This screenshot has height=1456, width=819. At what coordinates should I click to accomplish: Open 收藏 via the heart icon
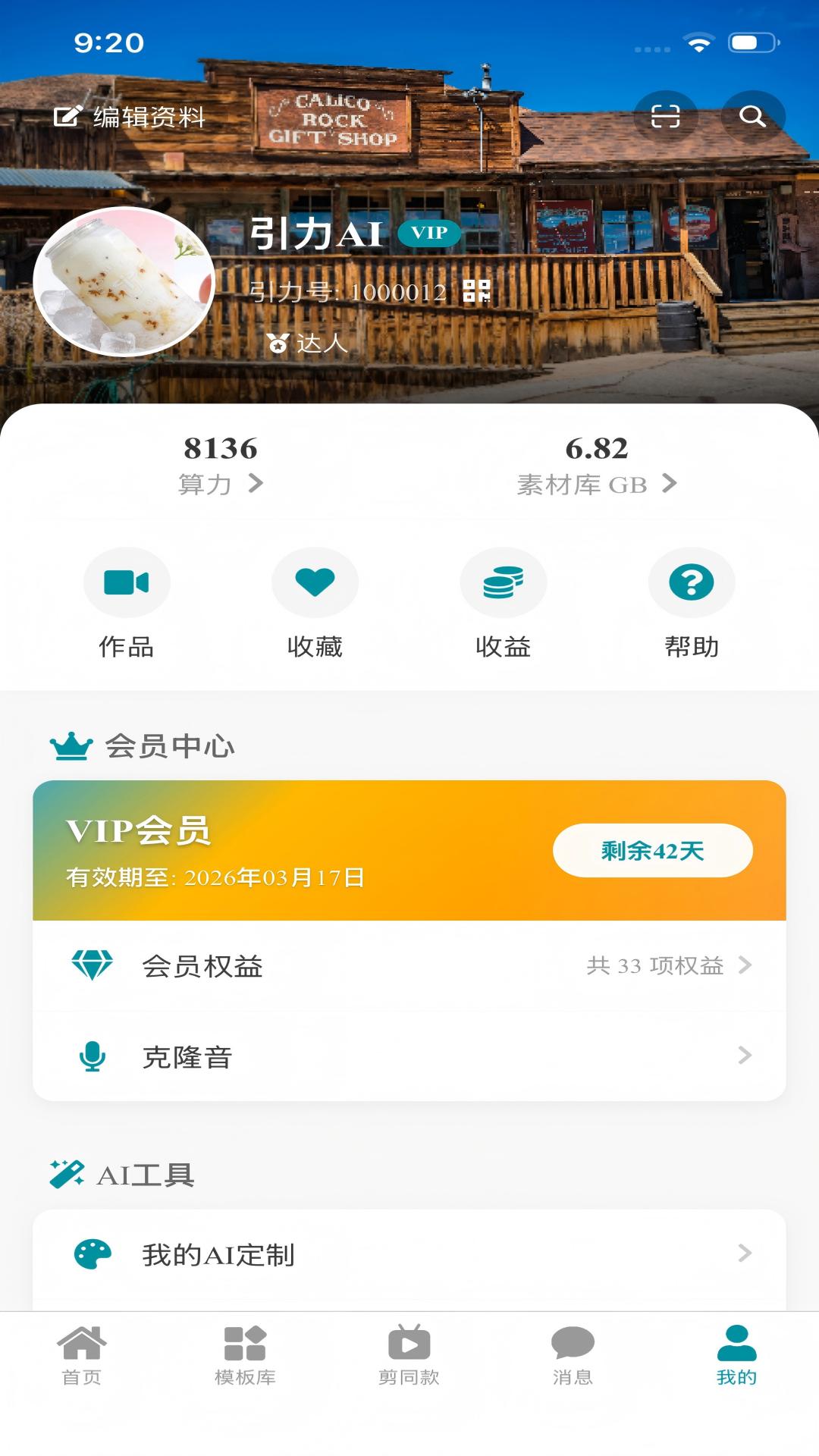[x=315, y=582]
